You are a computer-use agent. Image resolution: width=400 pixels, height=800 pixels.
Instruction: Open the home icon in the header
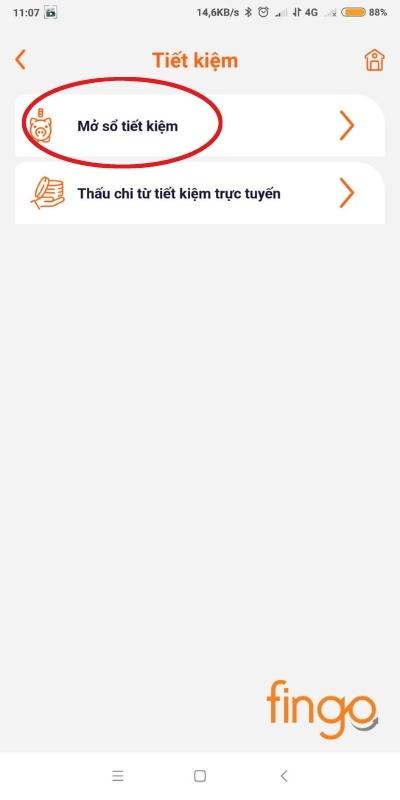(x=374, y=60)
